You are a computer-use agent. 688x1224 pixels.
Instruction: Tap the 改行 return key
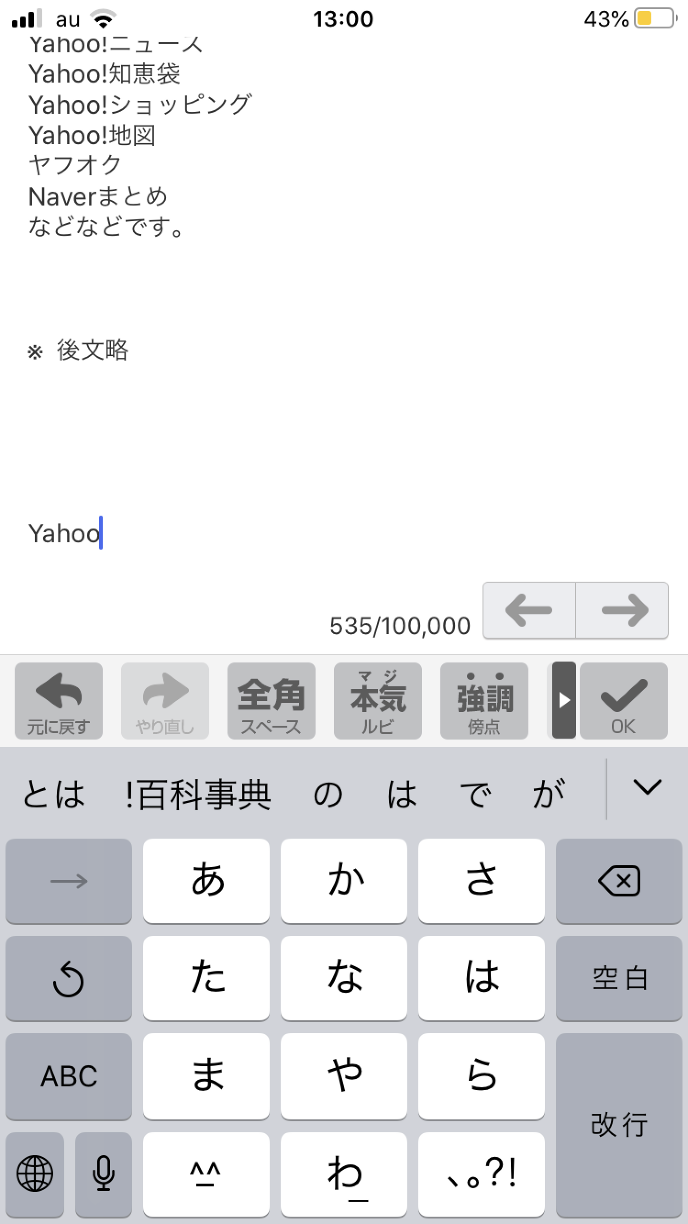coord(618,1124)
